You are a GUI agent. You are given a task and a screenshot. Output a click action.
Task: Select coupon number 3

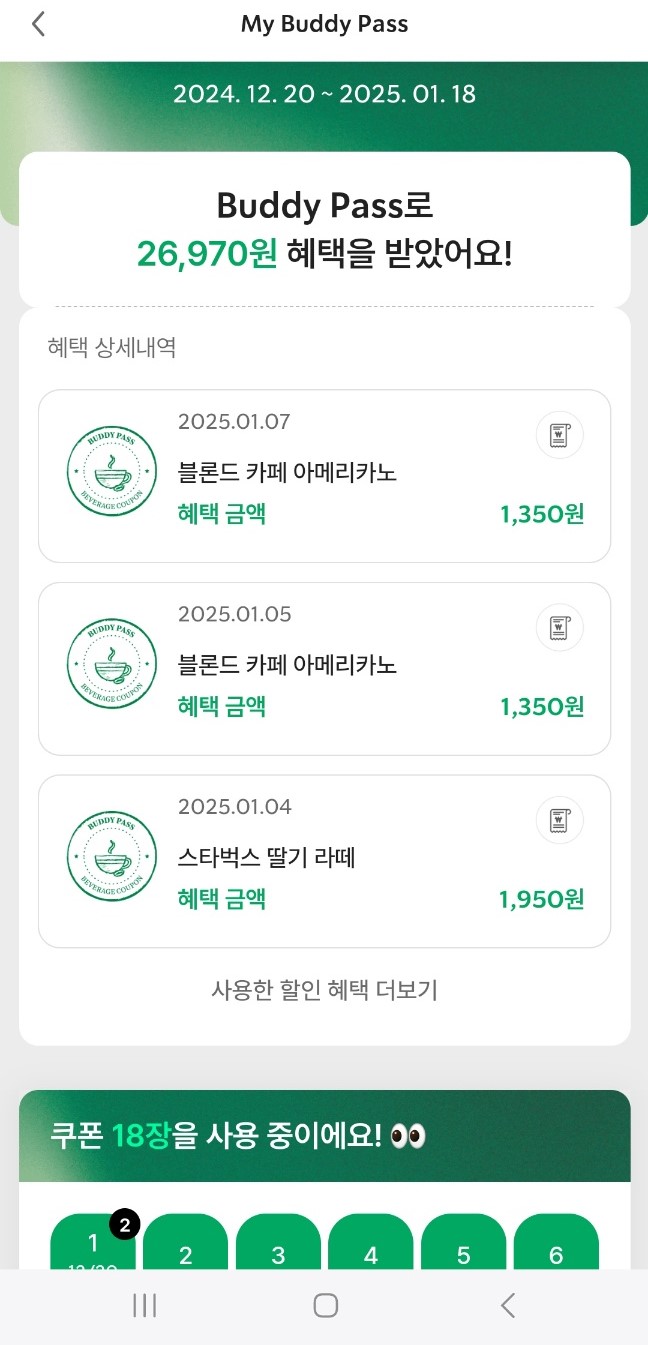point(278,1241)
